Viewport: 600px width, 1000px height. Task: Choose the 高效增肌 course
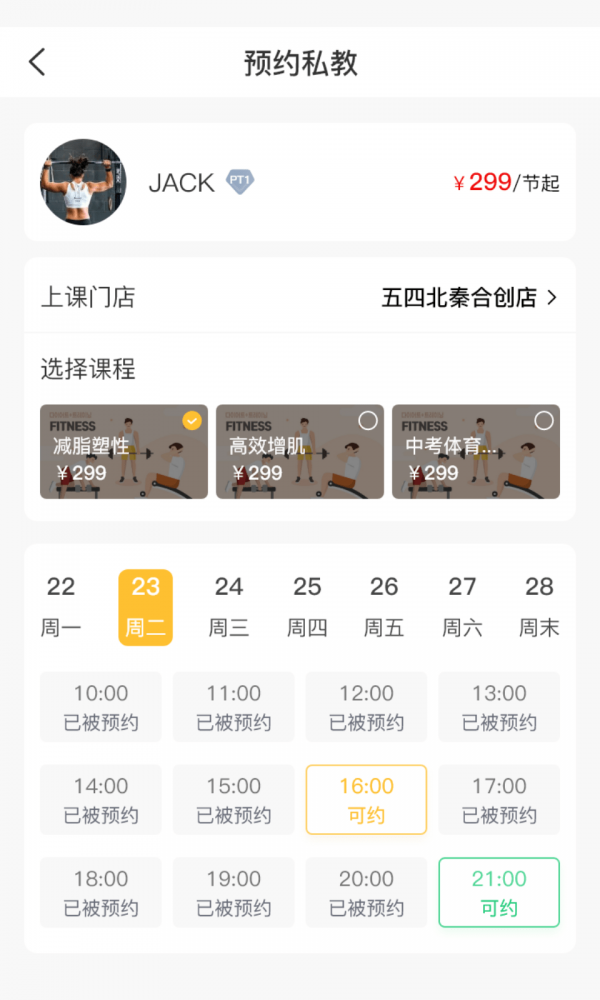pos(300,452)
